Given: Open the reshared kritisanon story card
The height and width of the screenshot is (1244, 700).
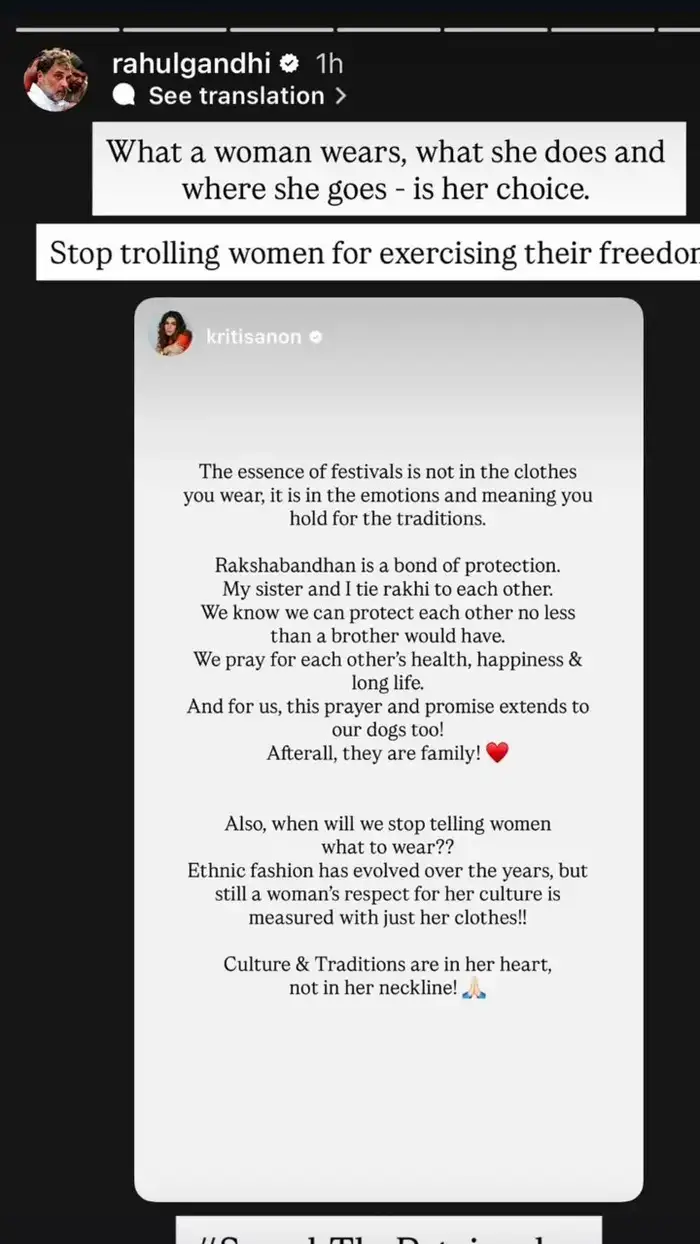Looking at the screenshot, I should [x=389, y=749].
